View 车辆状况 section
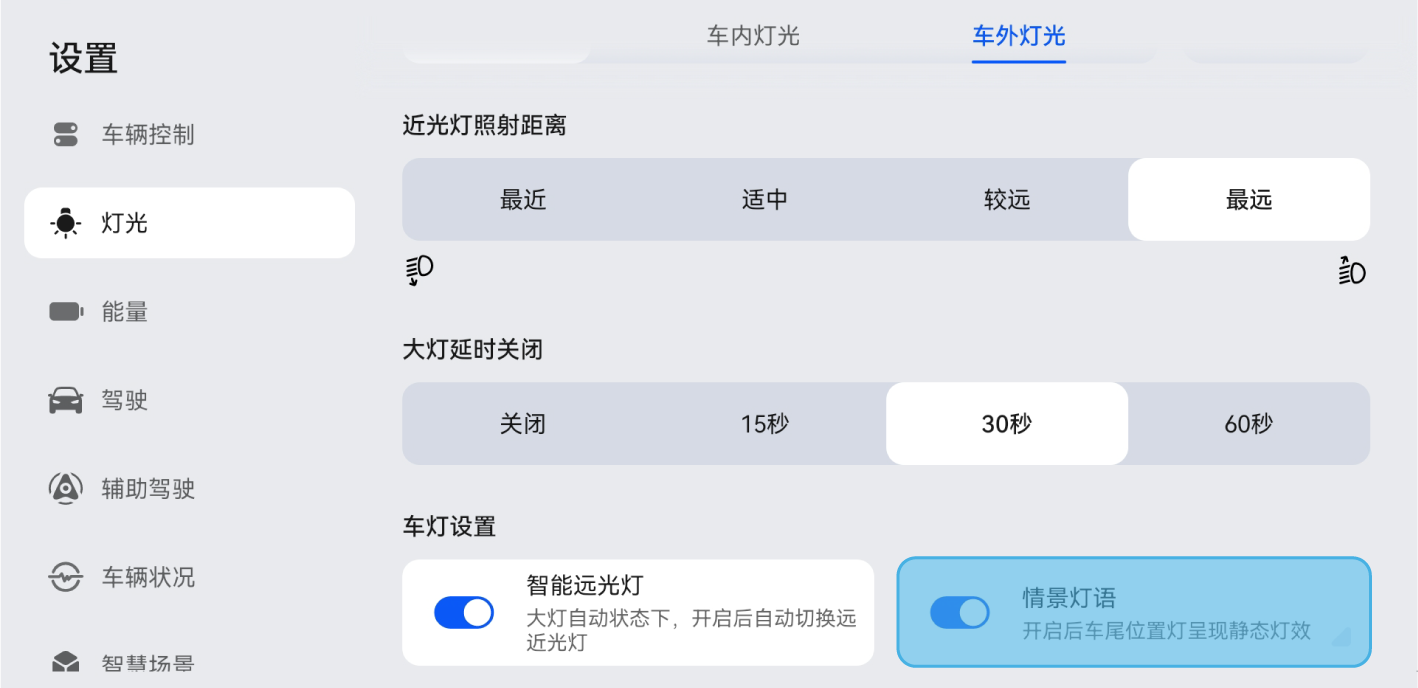This screenshot has width=1418, height=688. (x=147, y=577)
